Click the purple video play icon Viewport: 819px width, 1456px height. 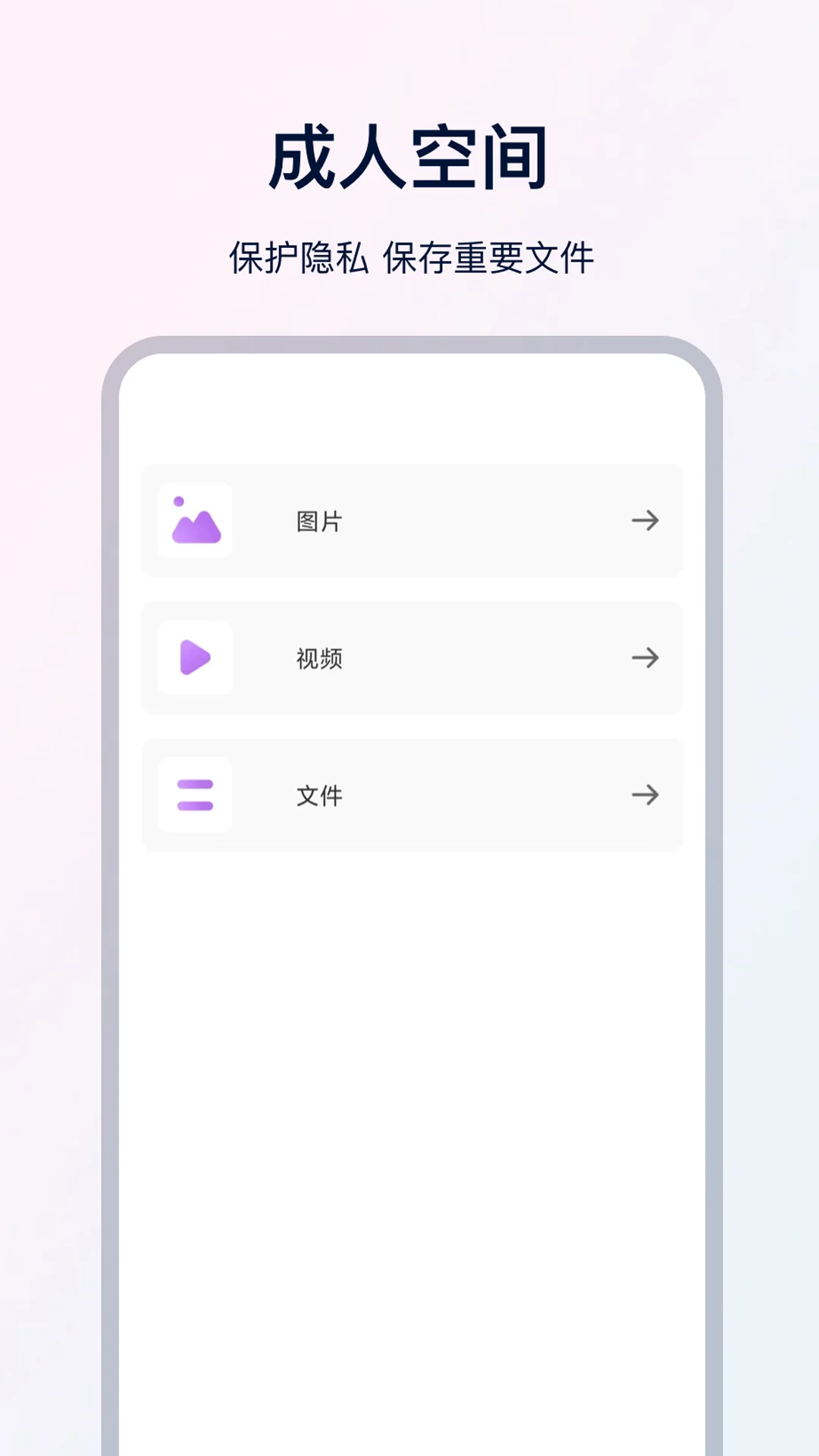coord(195,658)
